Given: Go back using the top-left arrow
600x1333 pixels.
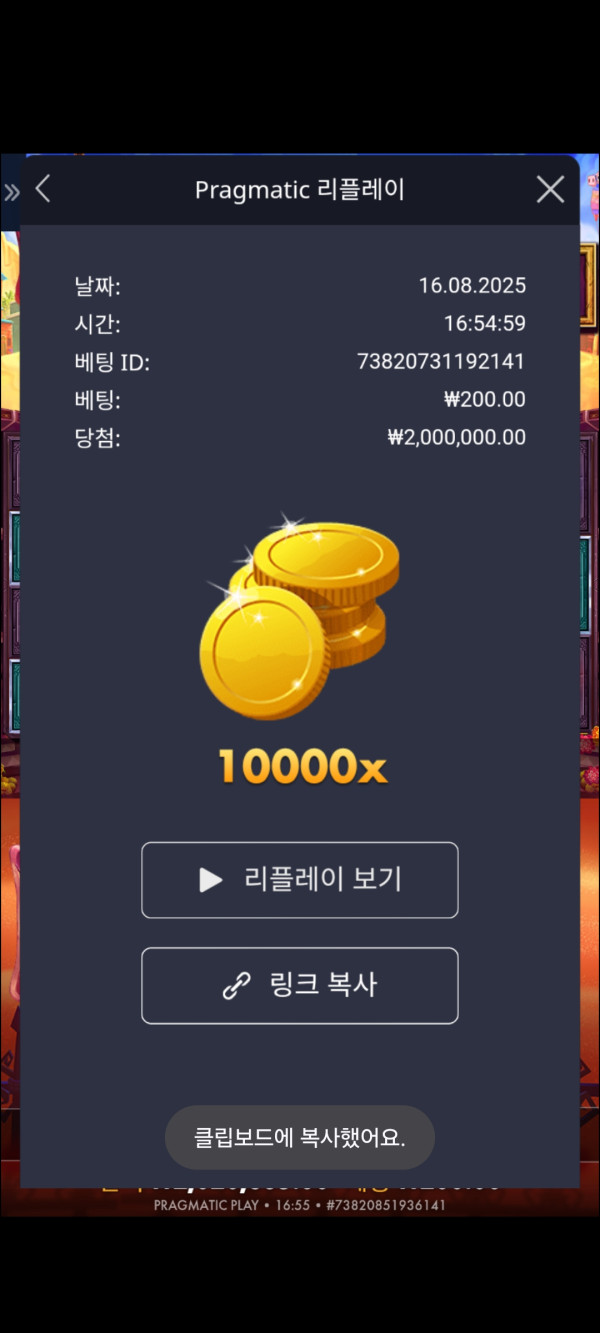Looking at the screenshot, I should click(x=43, y=188).
